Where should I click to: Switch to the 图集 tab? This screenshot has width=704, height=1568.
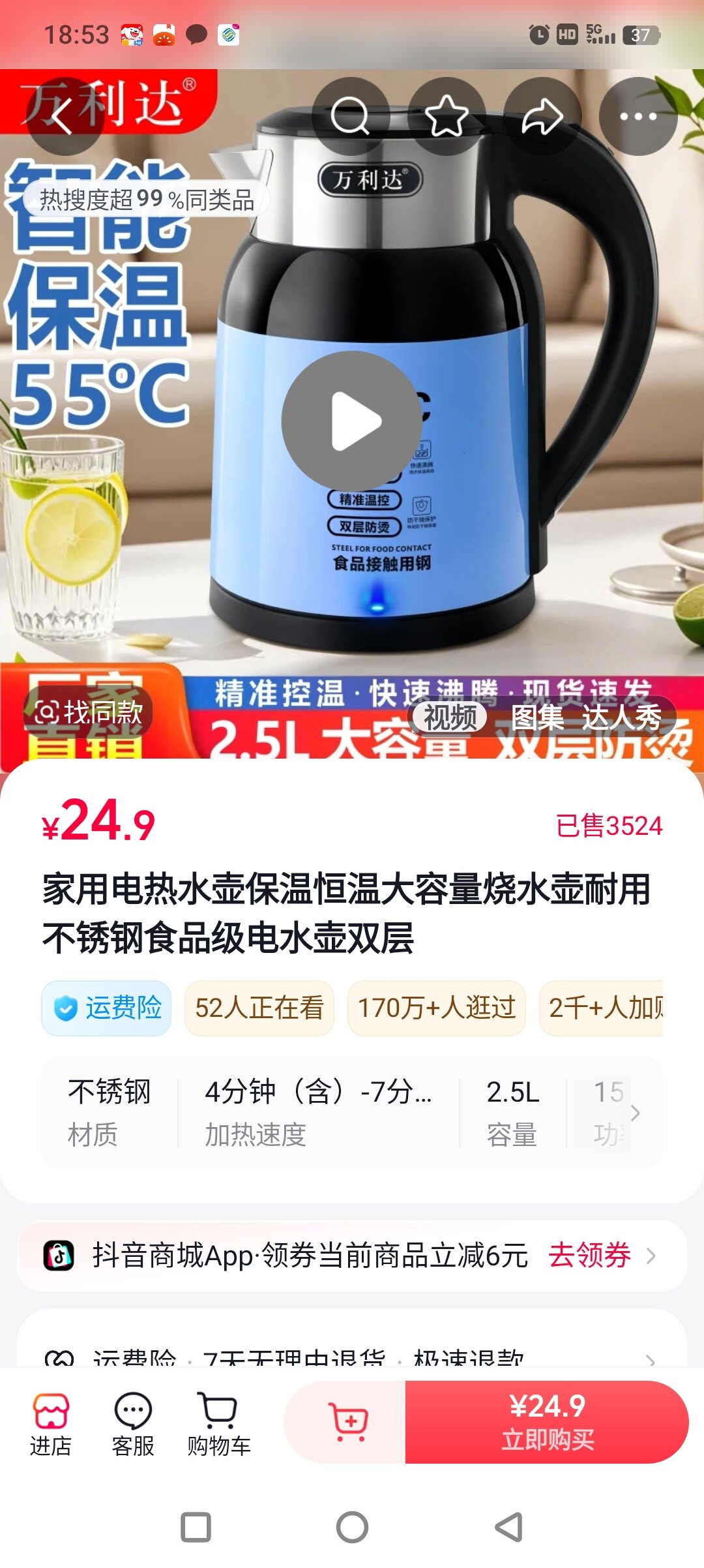(x=537, y=717)
